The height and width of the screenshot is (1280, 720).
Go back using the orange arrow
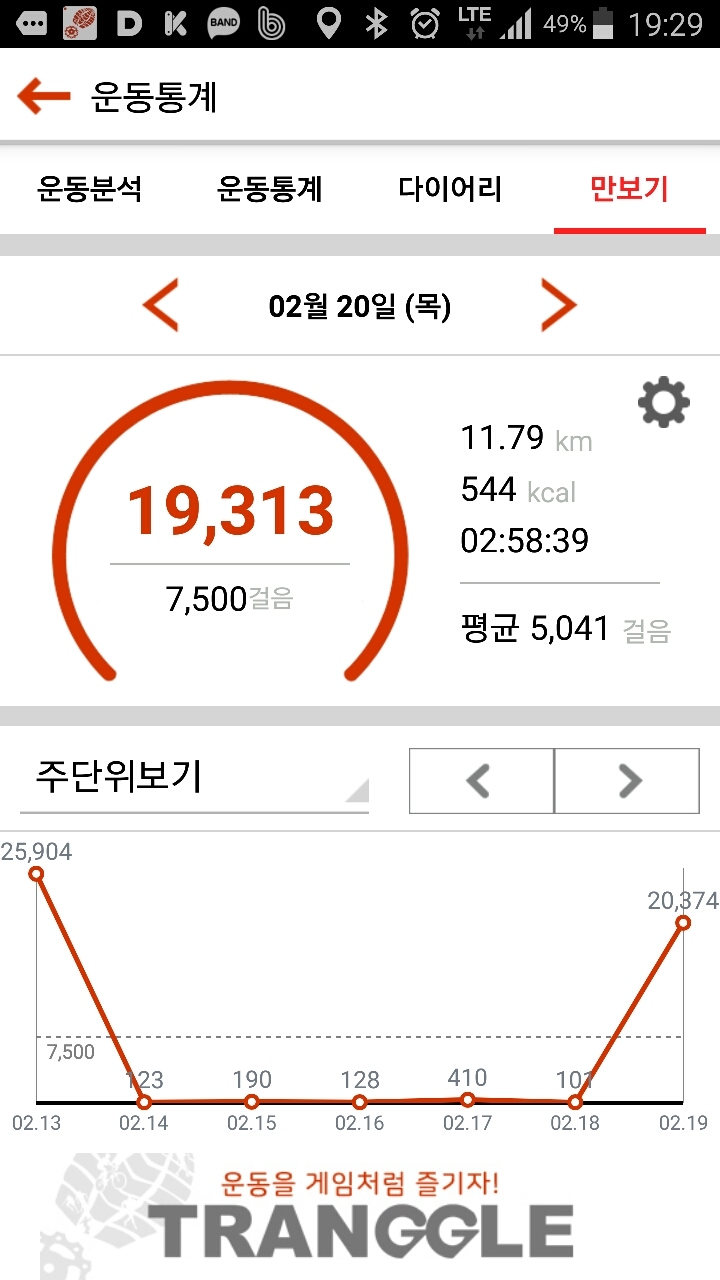[x=44, y=97]
